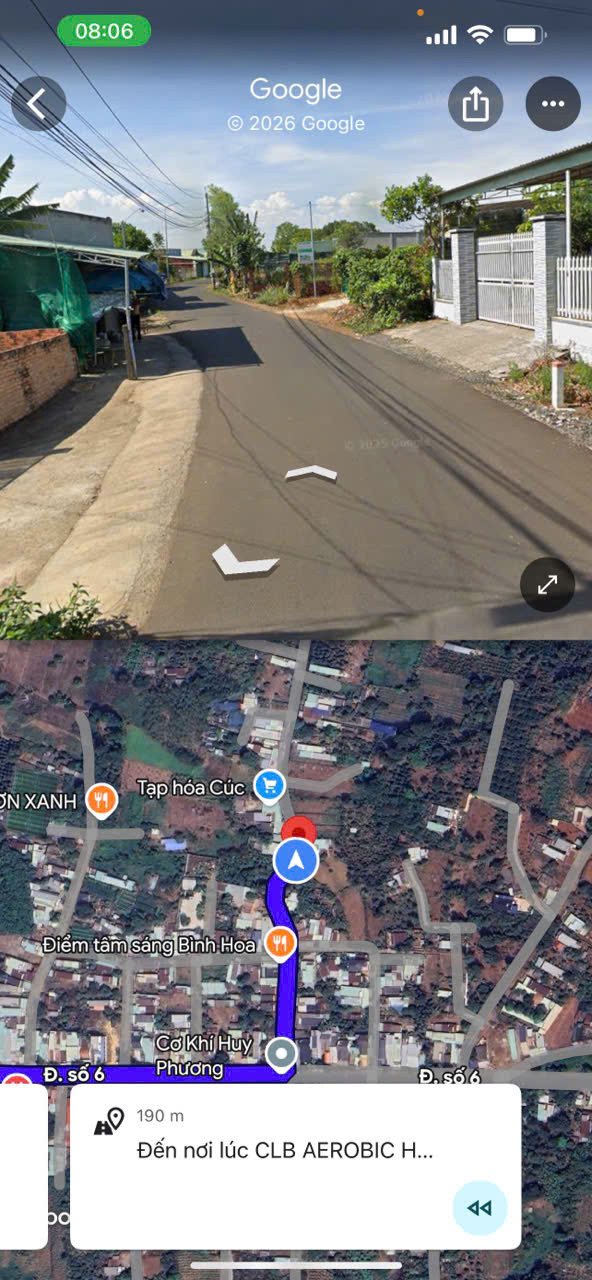Go back using the top-left arrow
The image size is (592, 1280).
[x=38, y=104]
